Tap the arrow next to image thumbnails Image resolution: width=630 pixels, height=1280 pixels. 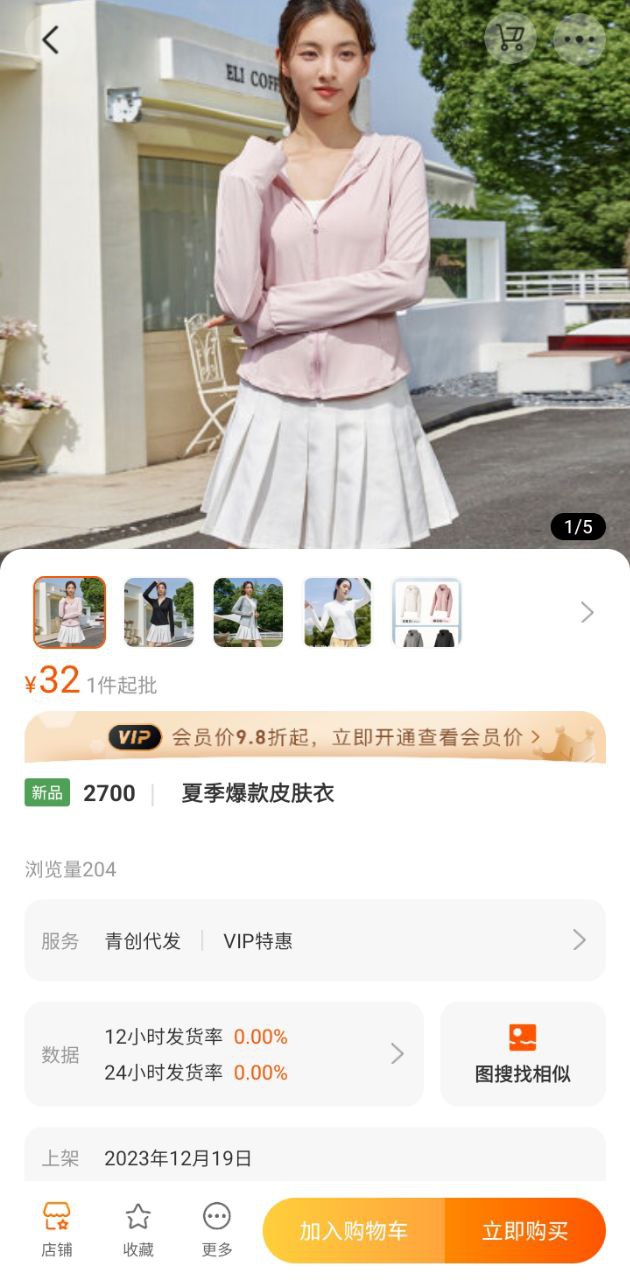[587, 612]
